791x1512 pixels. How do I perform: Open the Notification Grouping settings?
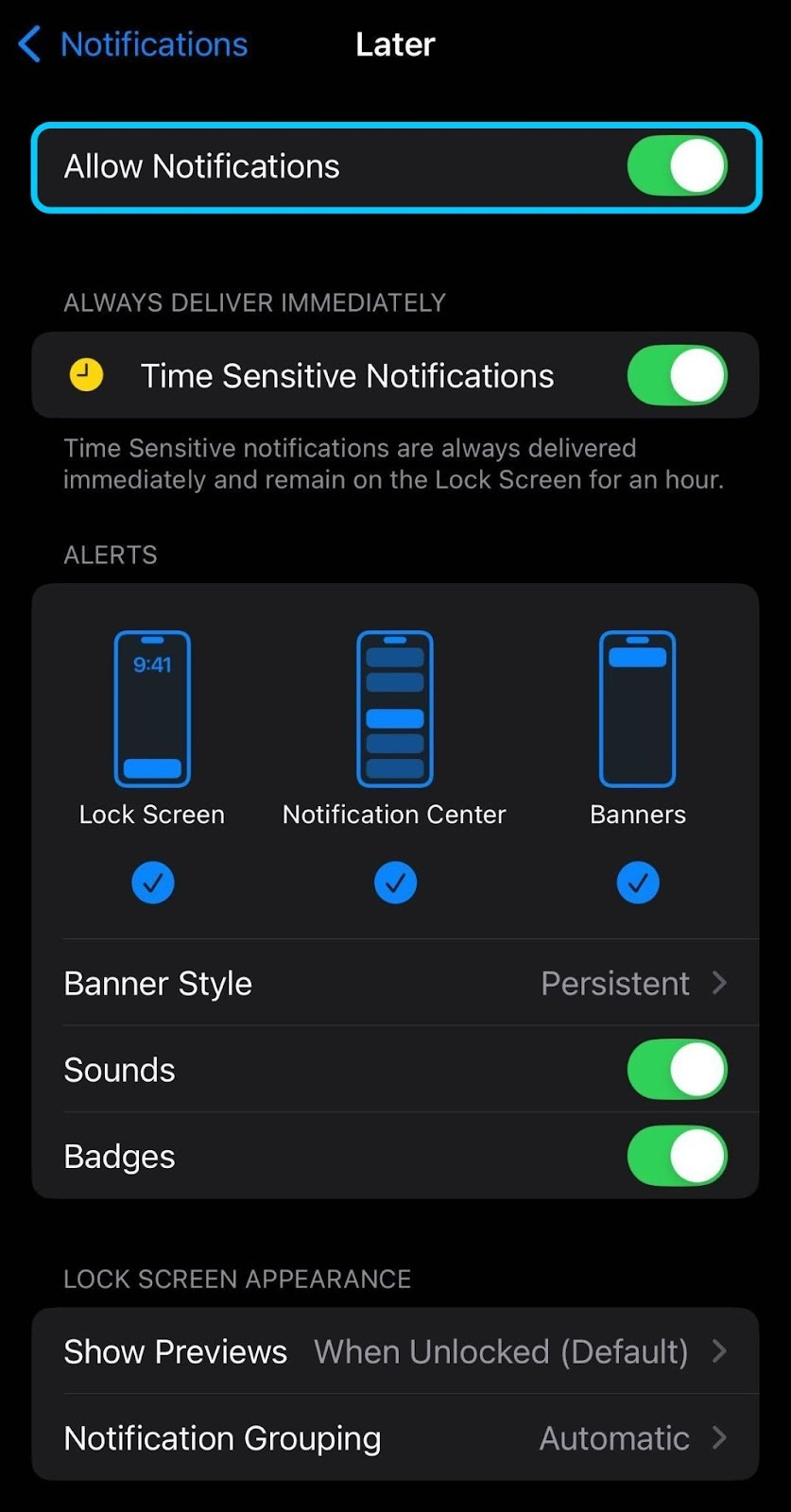coord(395,1437)
